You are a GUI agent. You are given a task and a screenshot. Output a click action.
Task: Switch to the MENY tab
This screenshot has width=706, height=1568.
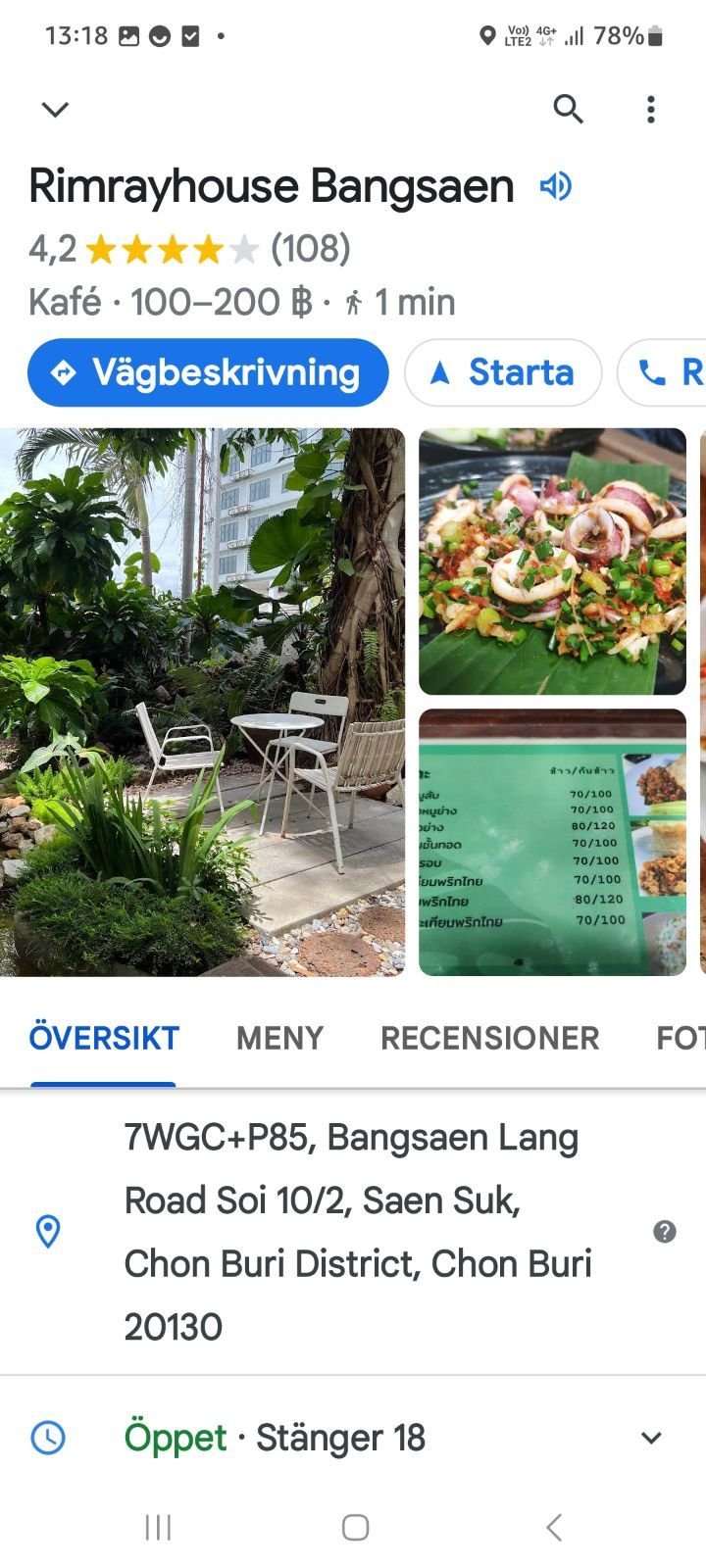click(x=279, y=1038)
